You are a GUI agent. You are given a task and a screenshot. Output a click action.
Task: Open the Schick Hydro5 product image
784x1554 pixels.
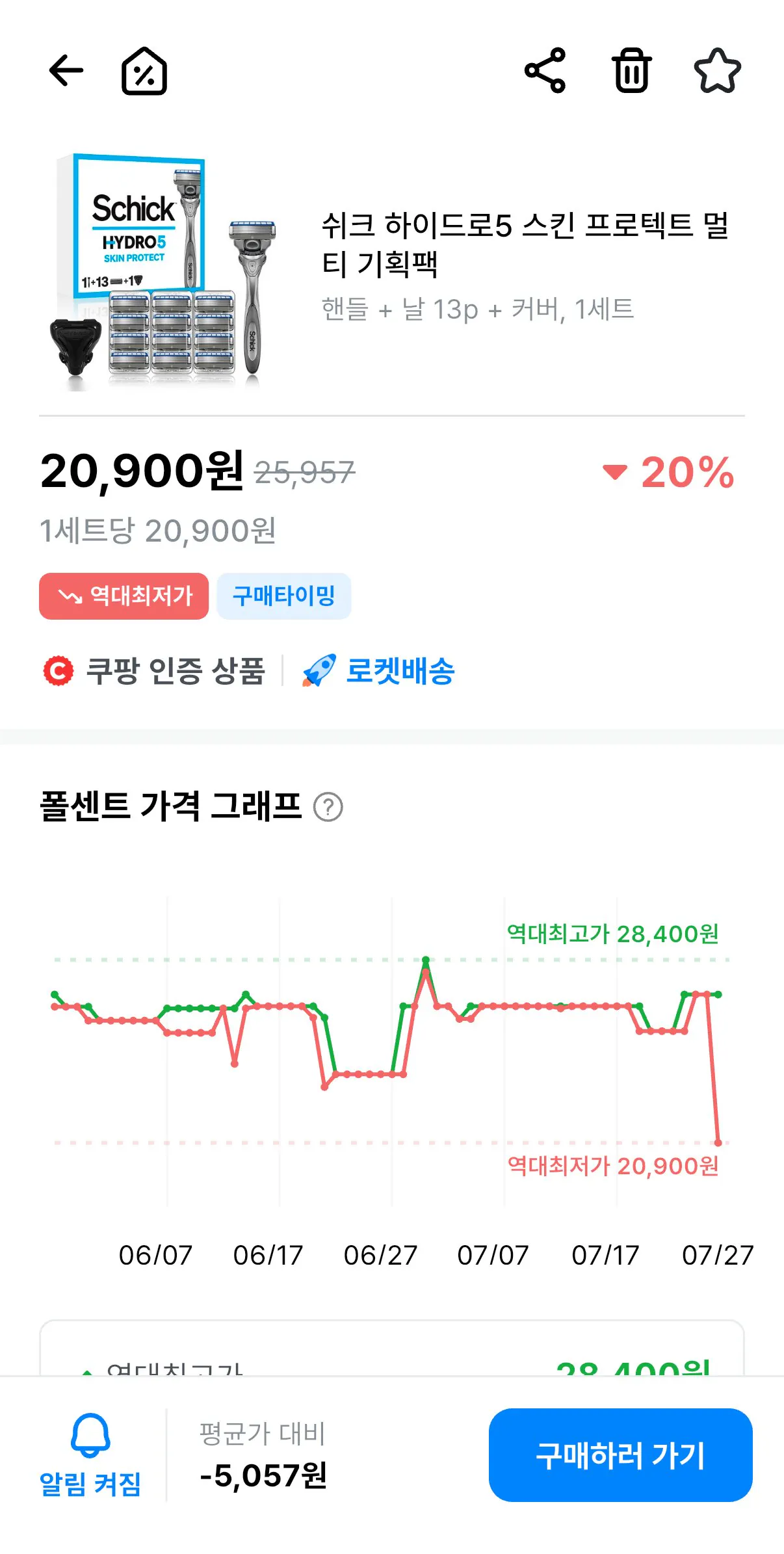tap(164, 272)
